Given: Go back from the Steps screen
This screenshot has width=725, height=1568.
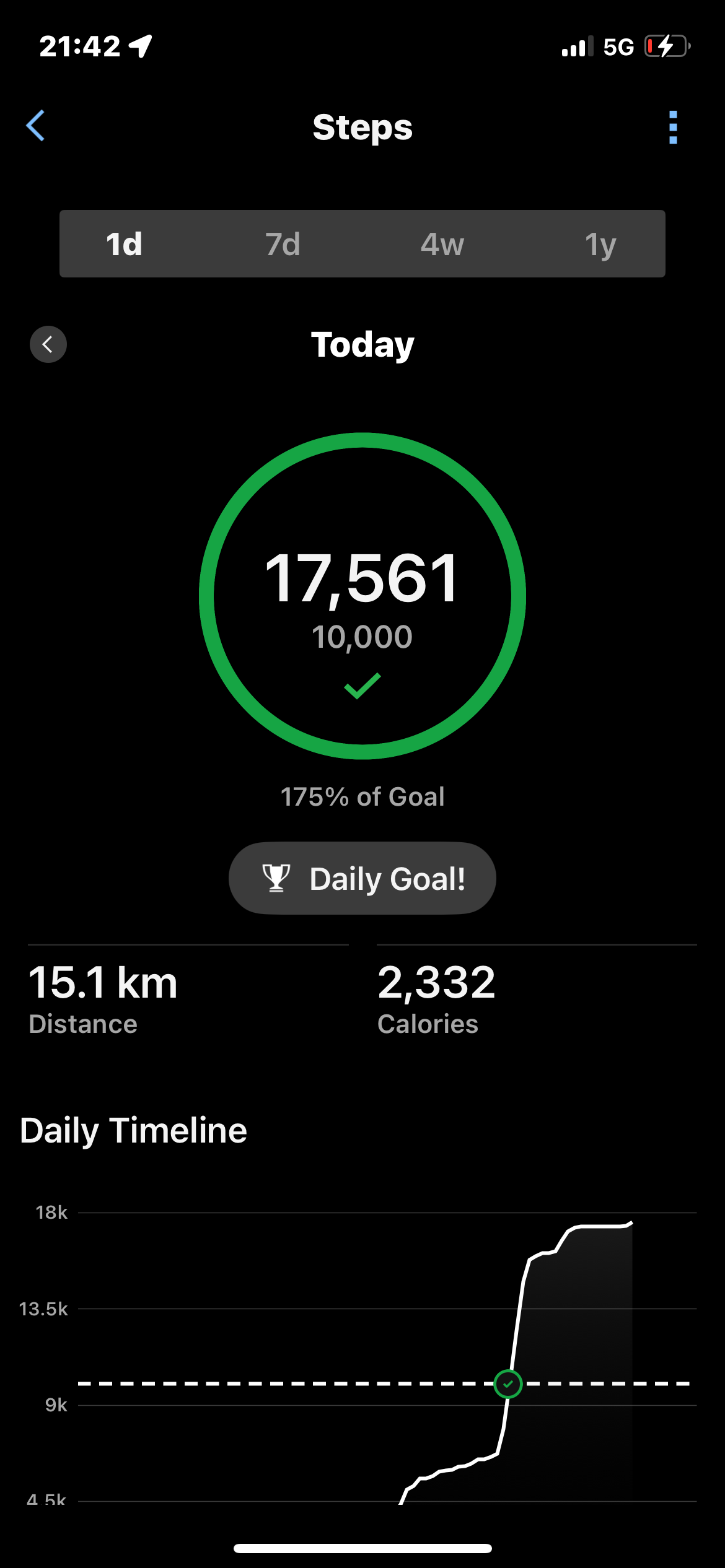Looking at the screenshot, I should click(x=36, y=126).
